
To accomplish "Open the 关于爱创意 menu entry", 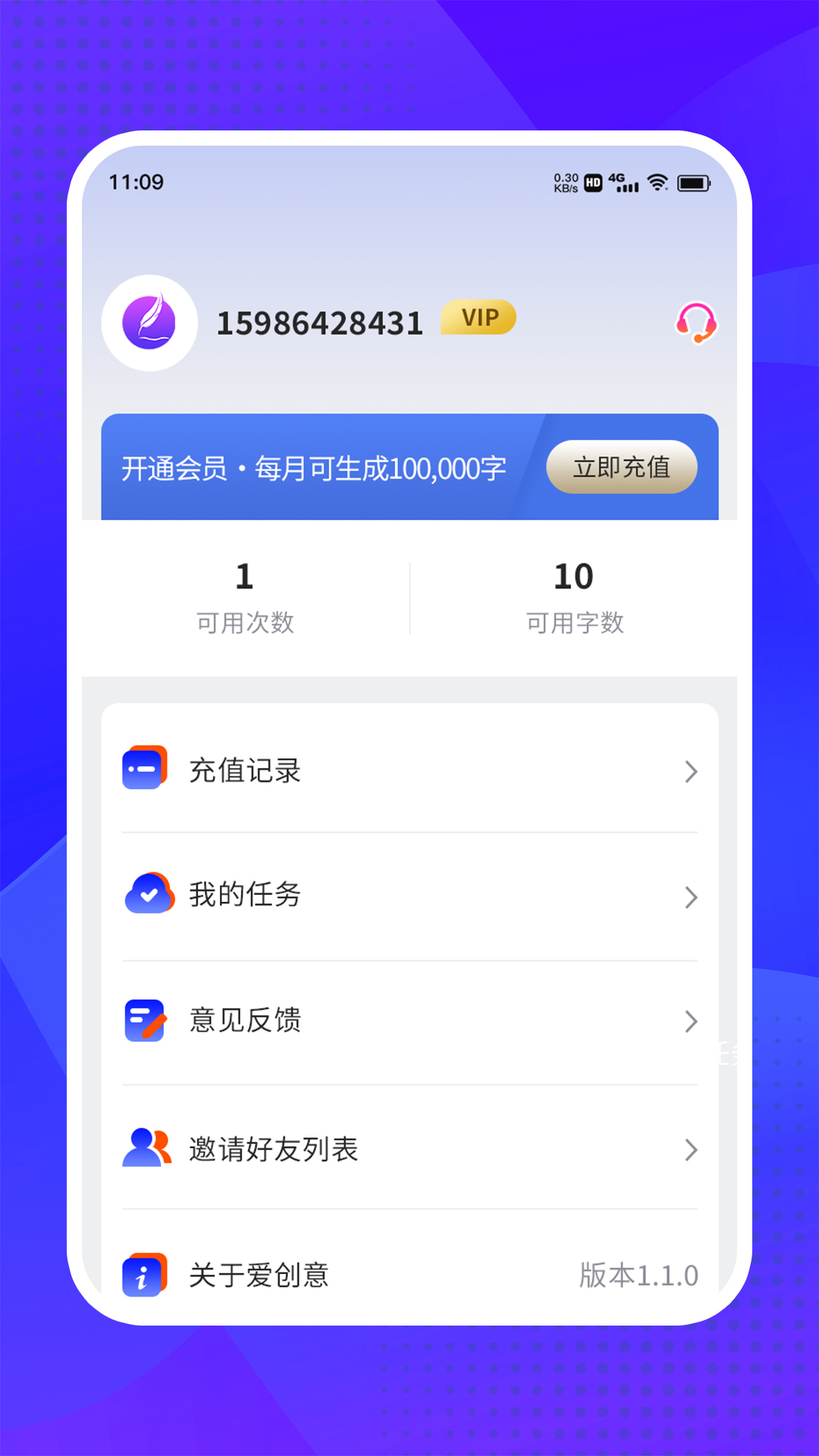I will click(259, 1275).
